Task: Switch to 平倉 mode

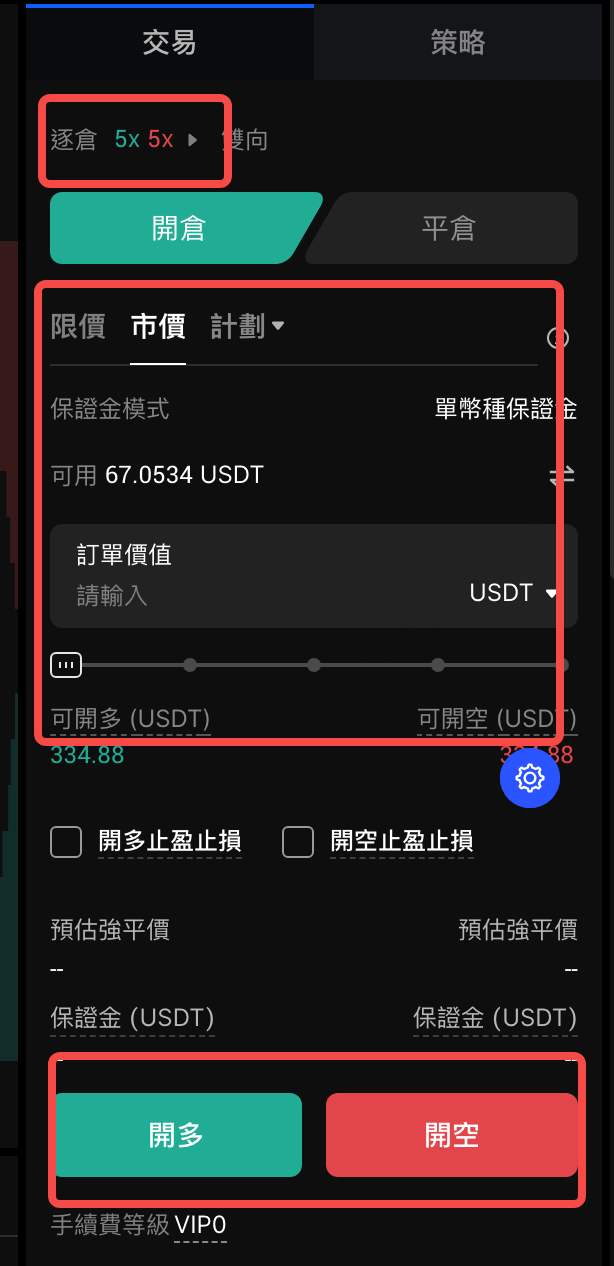Action: (x=447, y=228)
